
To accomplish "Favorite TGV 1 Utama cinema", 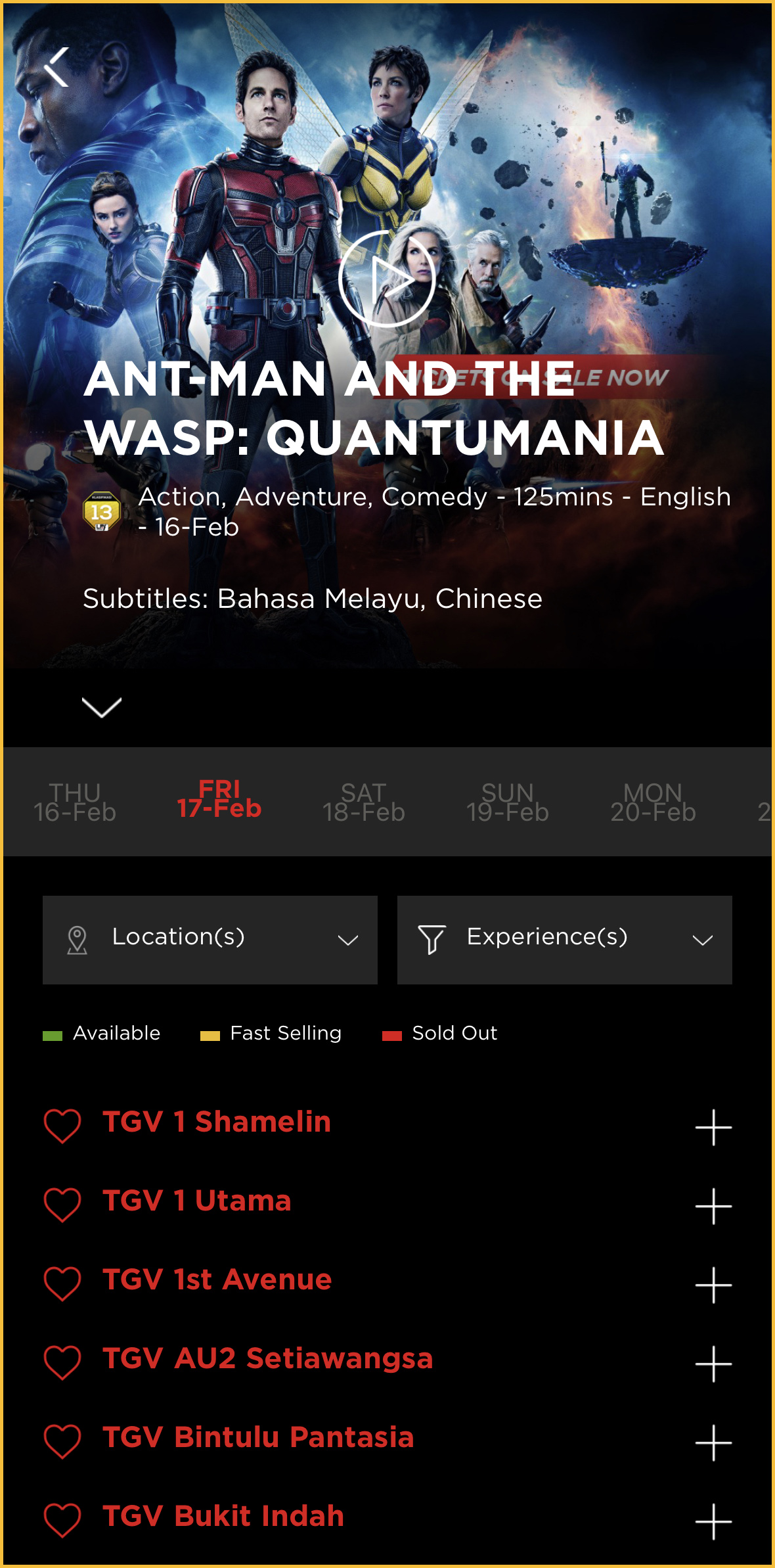I will (62, 1205).
